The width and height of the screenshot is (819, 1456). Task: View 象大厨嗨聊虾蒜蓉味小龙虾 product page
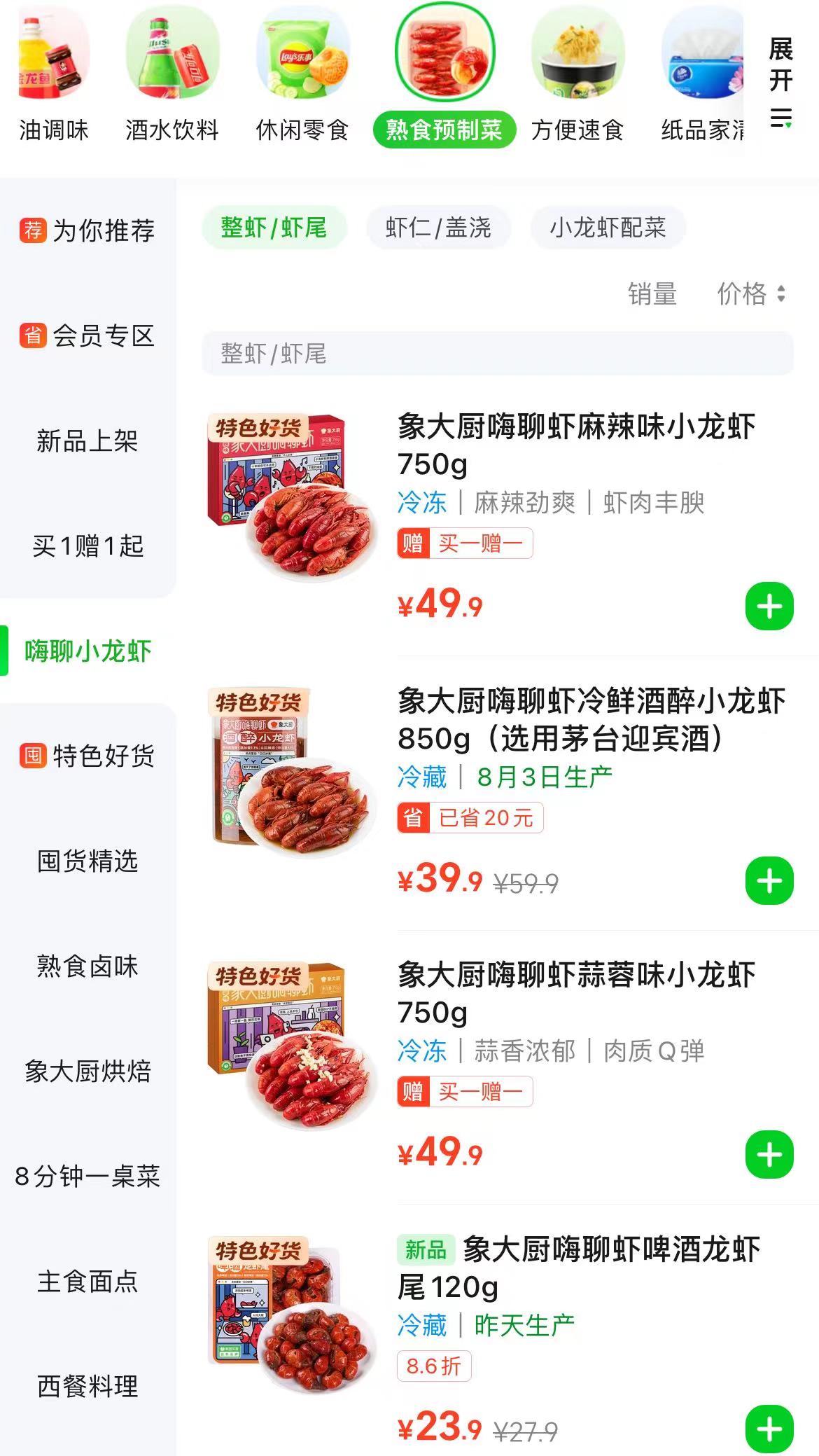click(575, 993)
